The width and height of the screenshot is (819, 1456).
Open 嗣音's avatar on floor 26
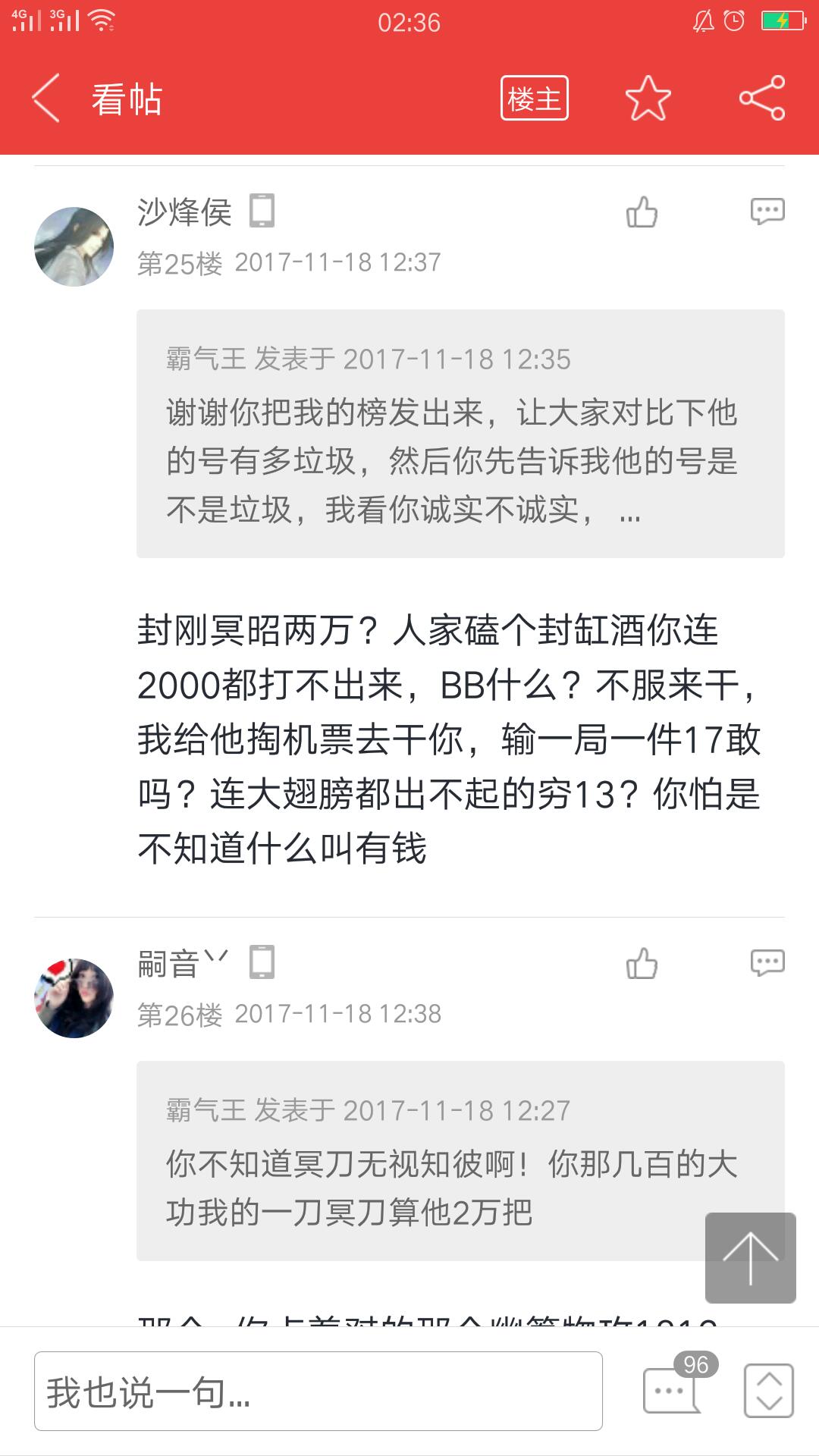click(74, 998)
